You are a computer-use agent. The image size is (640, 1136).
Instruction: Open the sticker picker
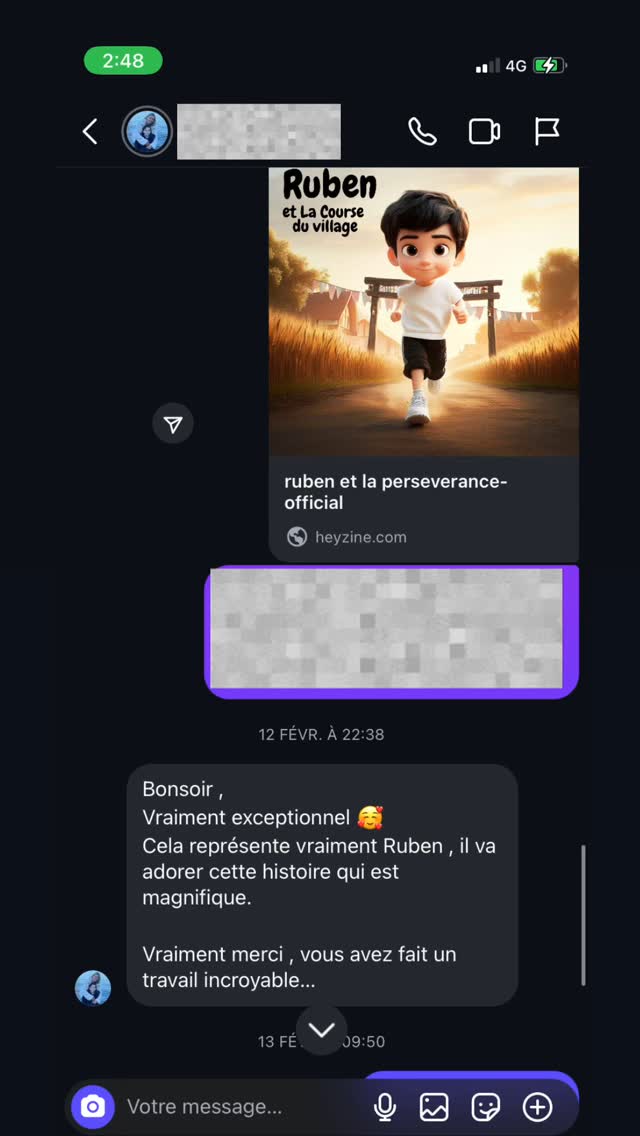pos(486,1107)
